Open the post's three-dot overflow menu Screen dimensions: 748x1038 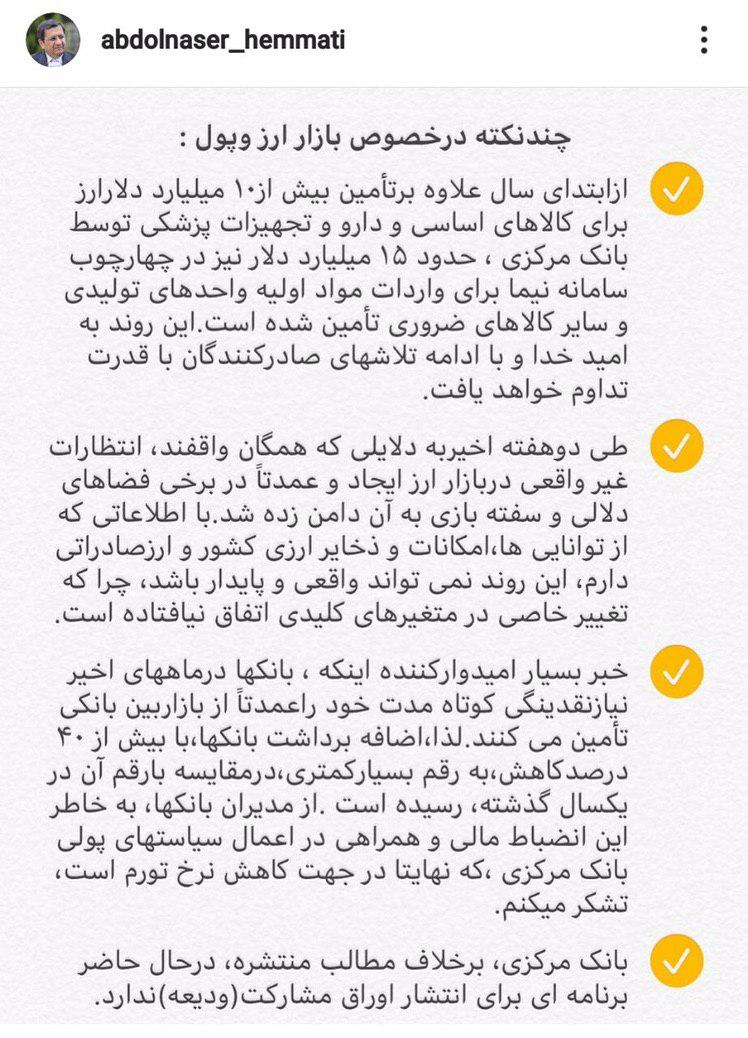[705, 40]
